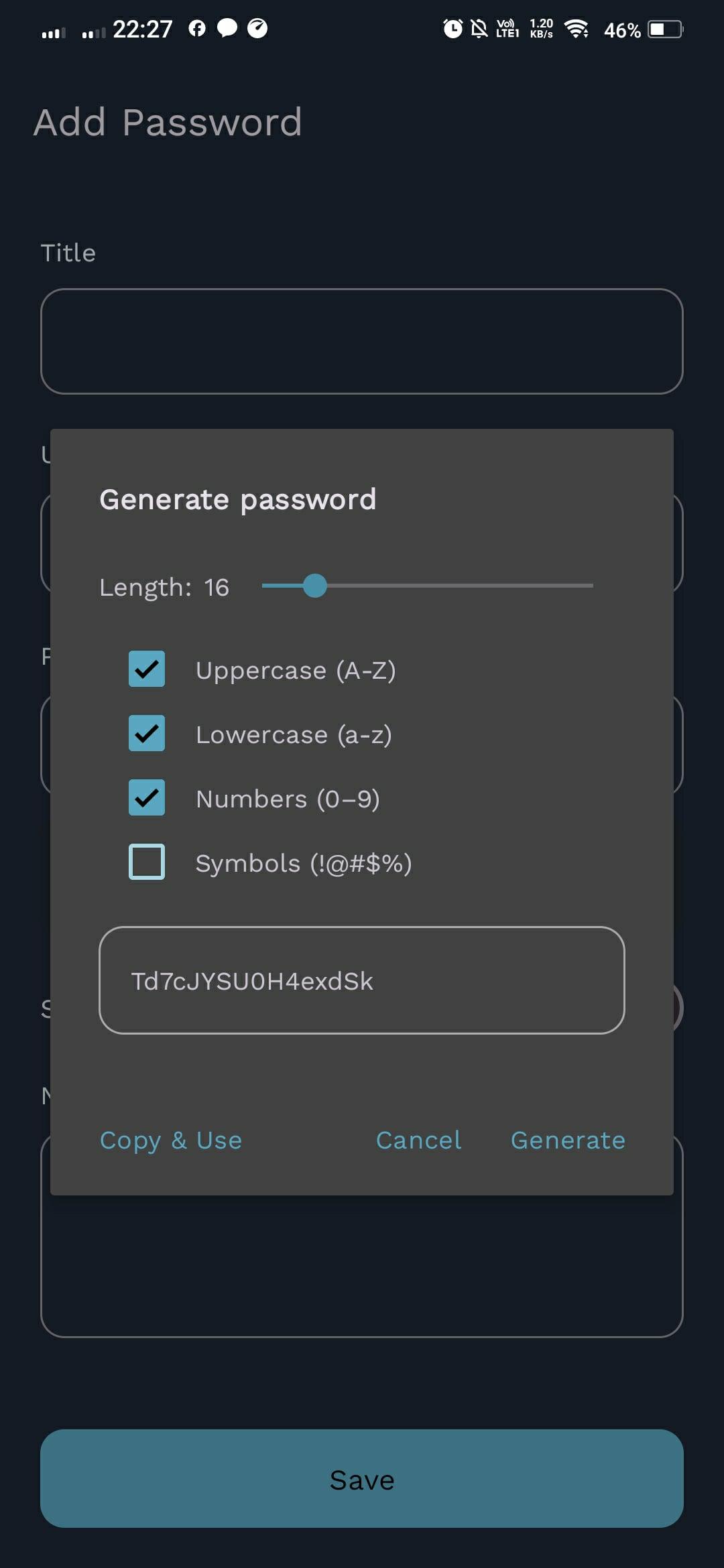
Task: Disable the Numbers (0–9) option
Action: (x=147, y=797)
